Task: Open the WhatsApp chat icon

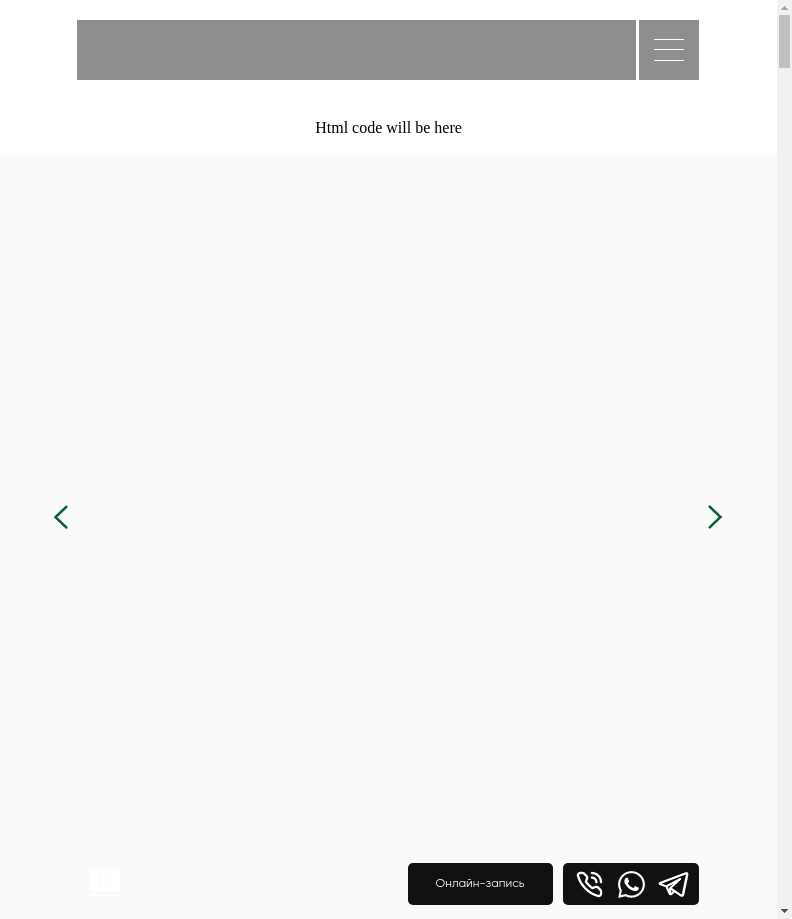Action: coord(631,884)
